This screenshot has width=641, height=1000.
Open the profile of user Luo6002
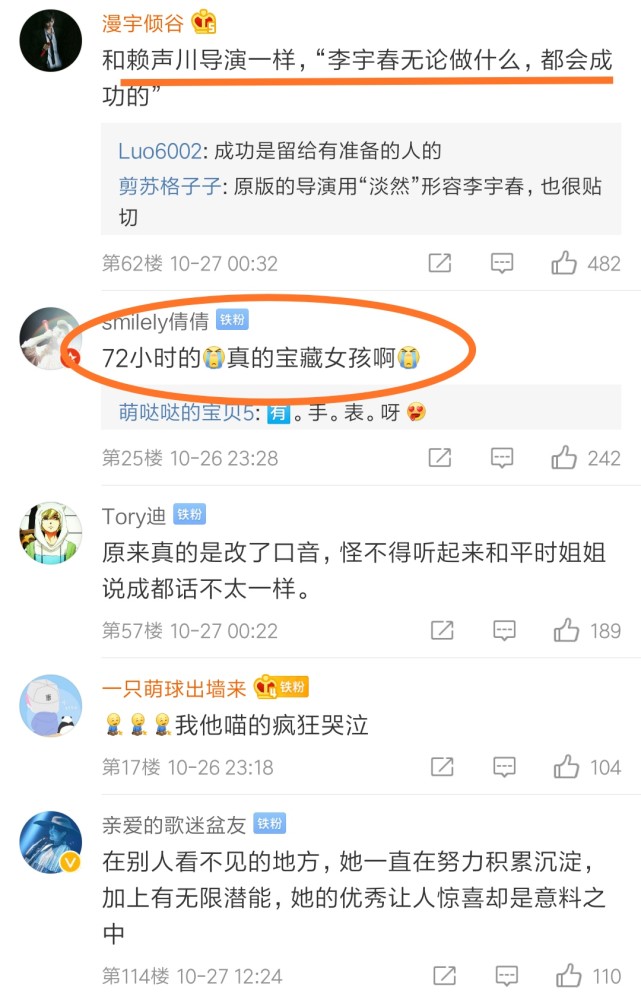coord(159,151)
